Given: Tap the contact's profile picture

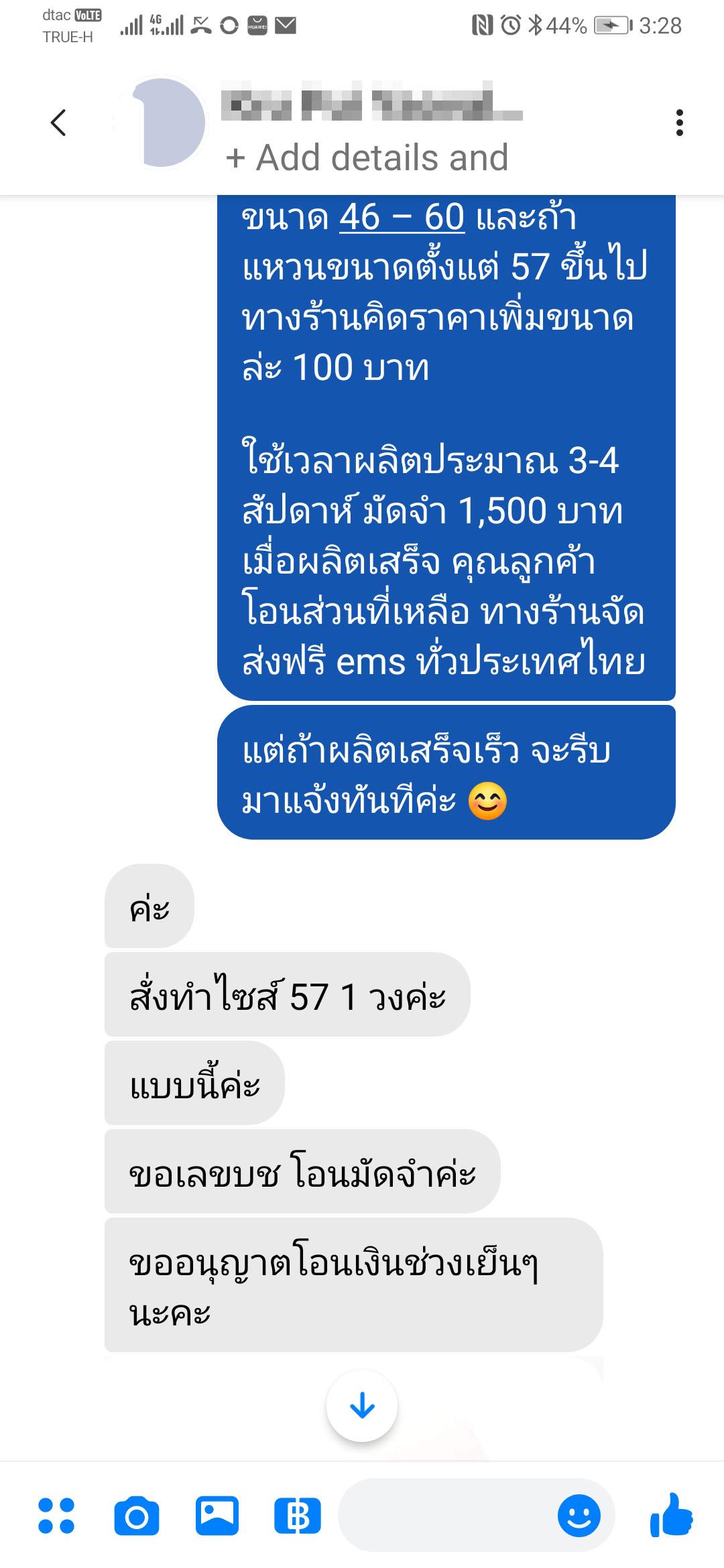Looking at the screenshot, I should coord(162,123).
